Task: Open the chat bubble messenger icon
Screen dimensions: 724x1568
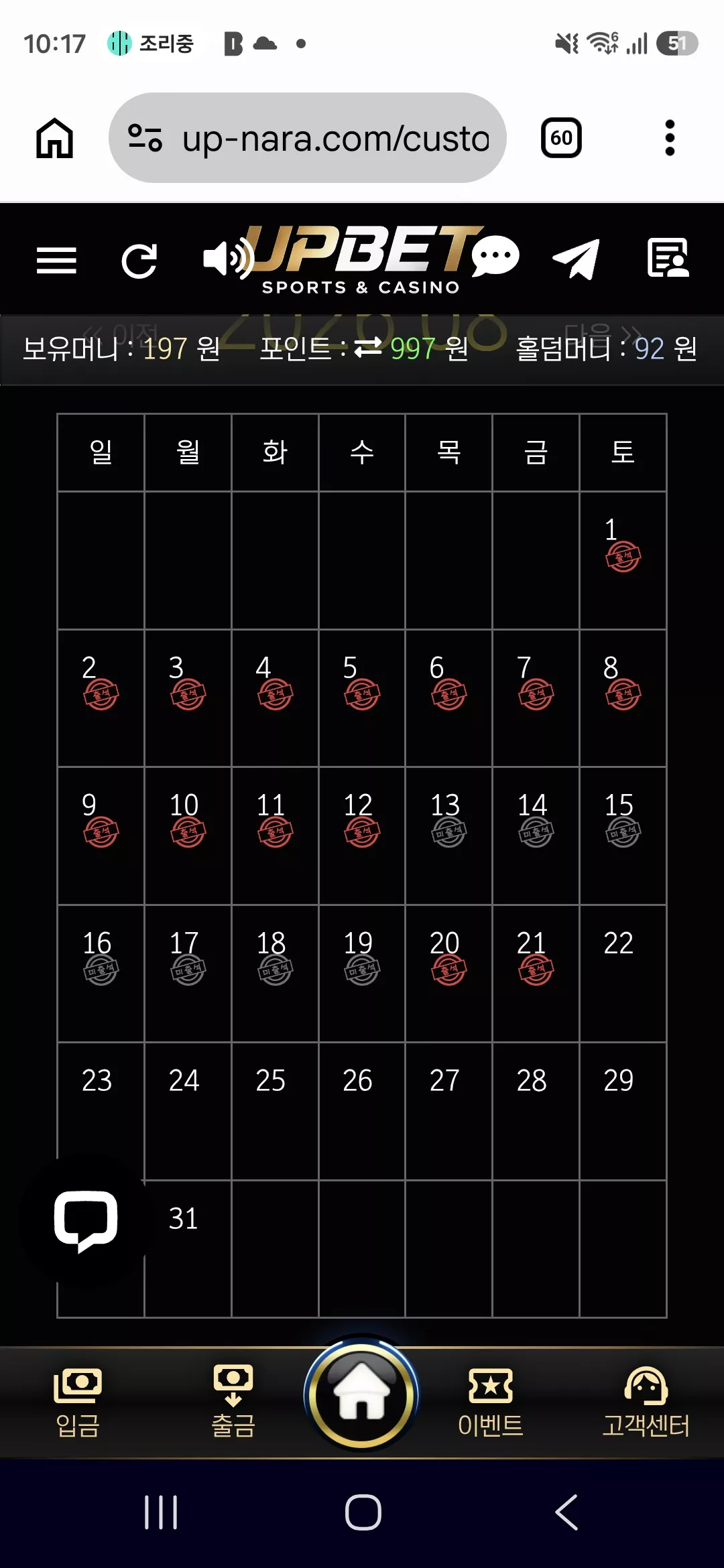Action: (x=495, y=257)
